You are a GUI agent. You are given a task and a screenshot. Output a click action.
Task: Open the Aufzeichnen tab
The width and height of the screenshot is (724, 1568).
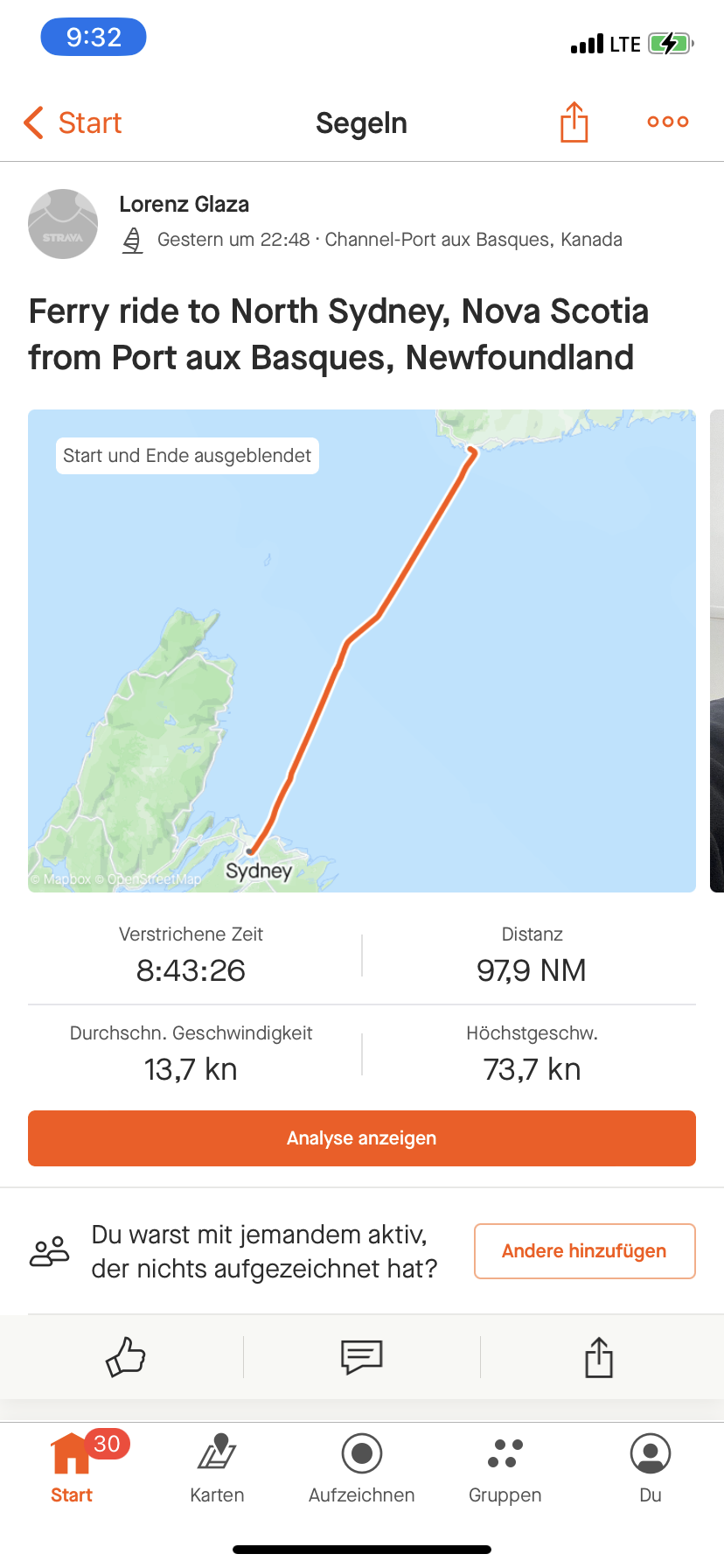pos(361,1469)
